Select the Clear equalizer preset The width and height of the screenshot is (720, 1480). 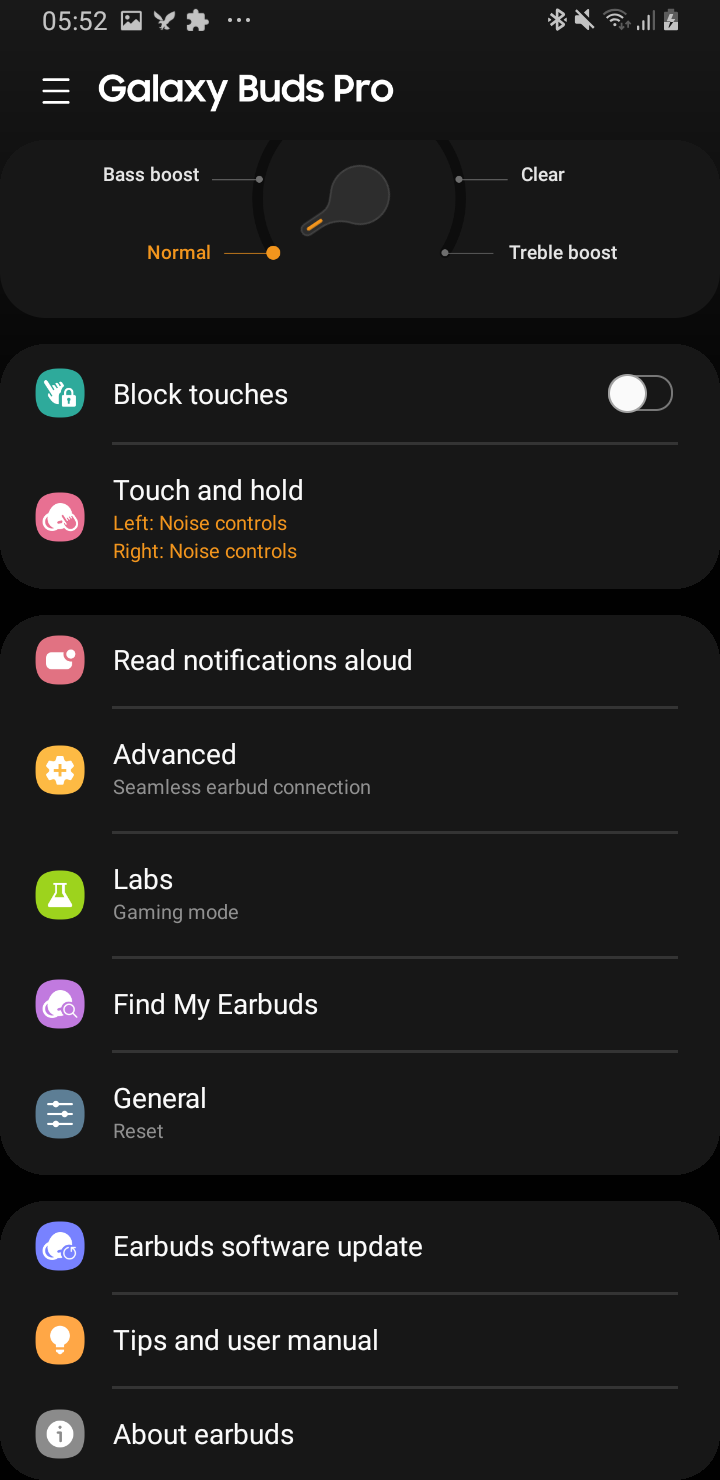pos(542,175)
